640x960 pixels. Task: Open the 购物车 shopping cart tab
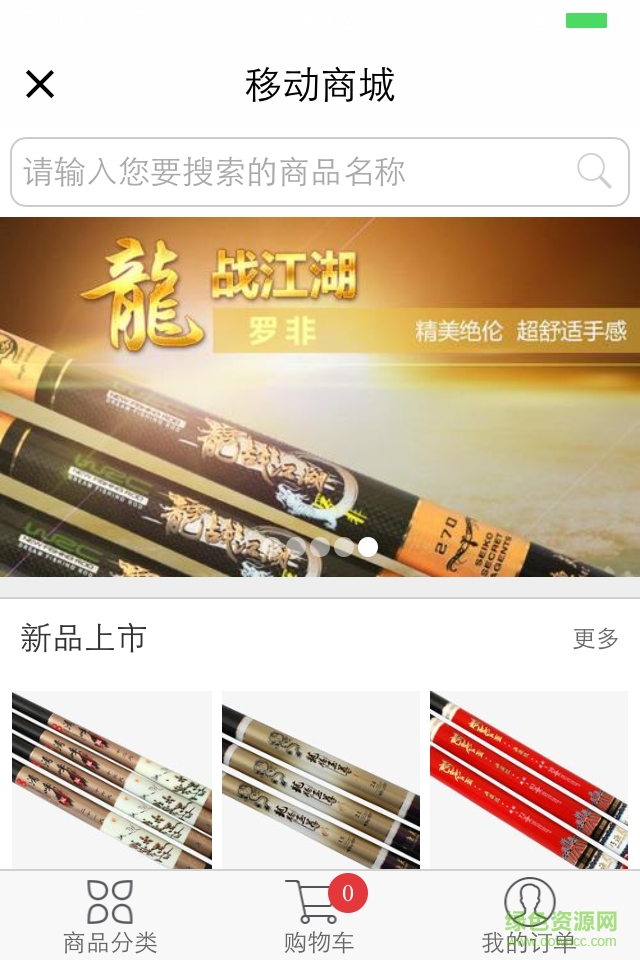point(320,915)
